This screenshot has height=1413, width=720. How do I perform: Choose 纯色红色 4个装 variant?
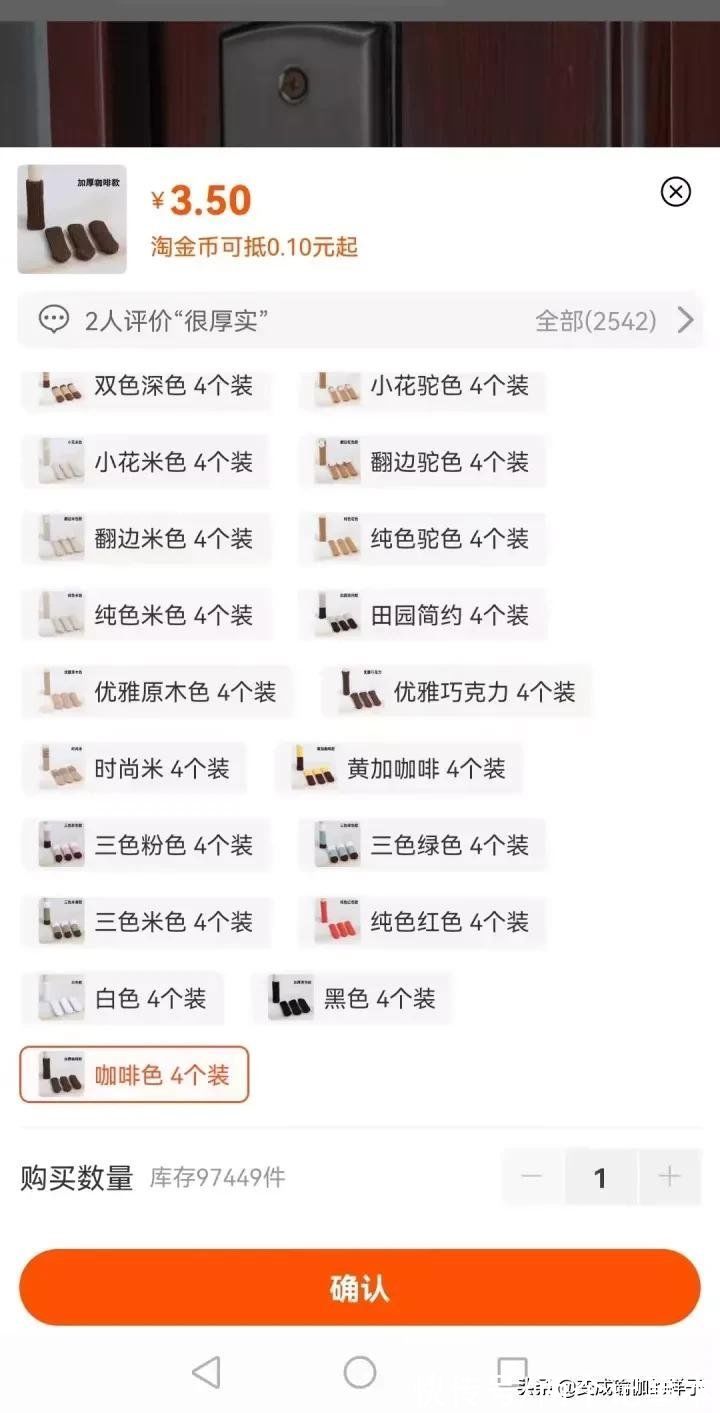coord(422,922)
